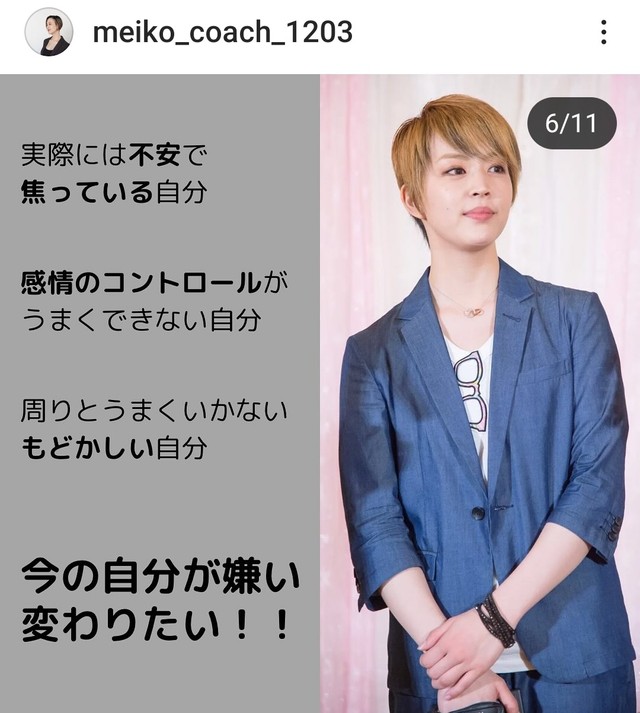This screenshot has height=713, width=640.
Task: Open the post's three-dot options menu
Action: click(x=603, y=33)
